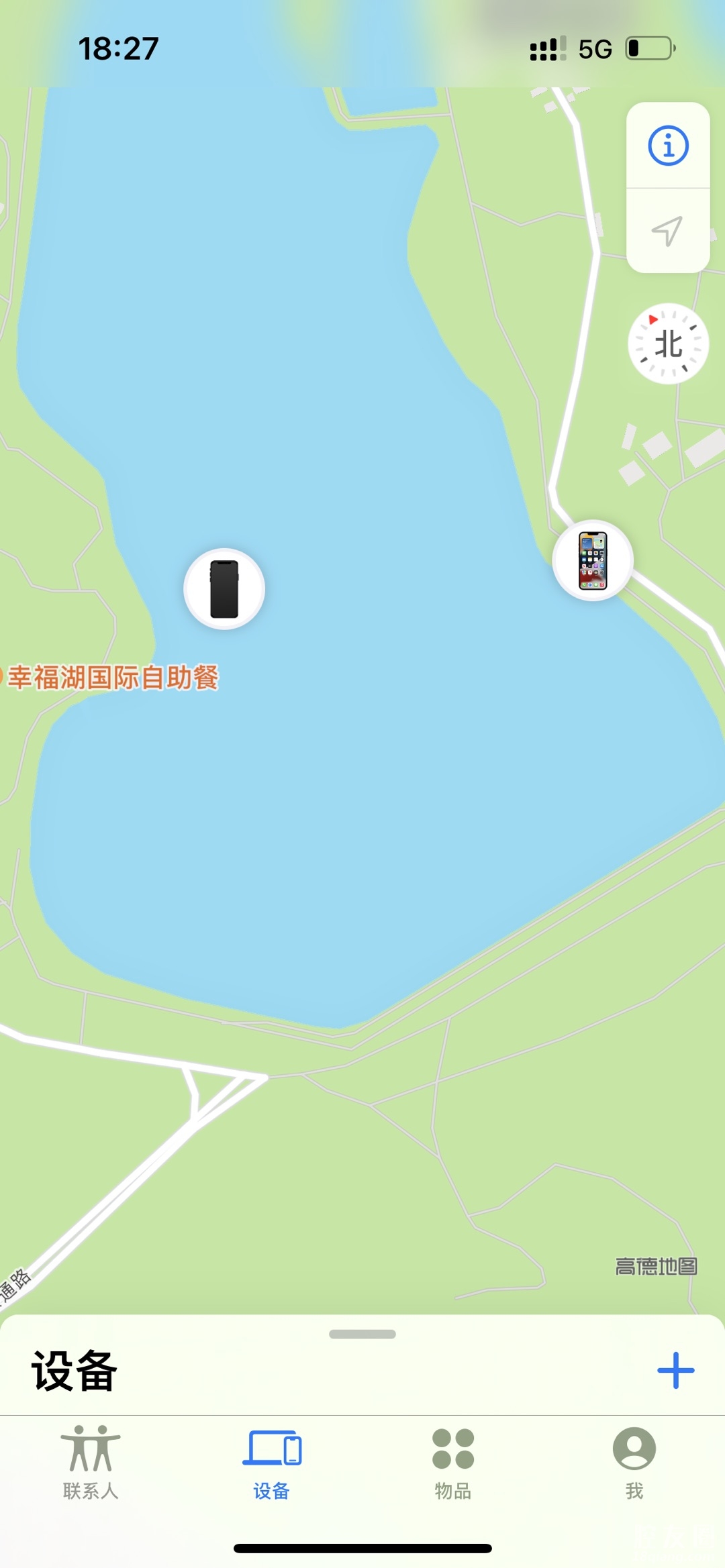Image resolution: width=725 pixels, height=1568 pixels.
Task: Select the black iPhone marker on the lake
Action: (x=224, y=589)
